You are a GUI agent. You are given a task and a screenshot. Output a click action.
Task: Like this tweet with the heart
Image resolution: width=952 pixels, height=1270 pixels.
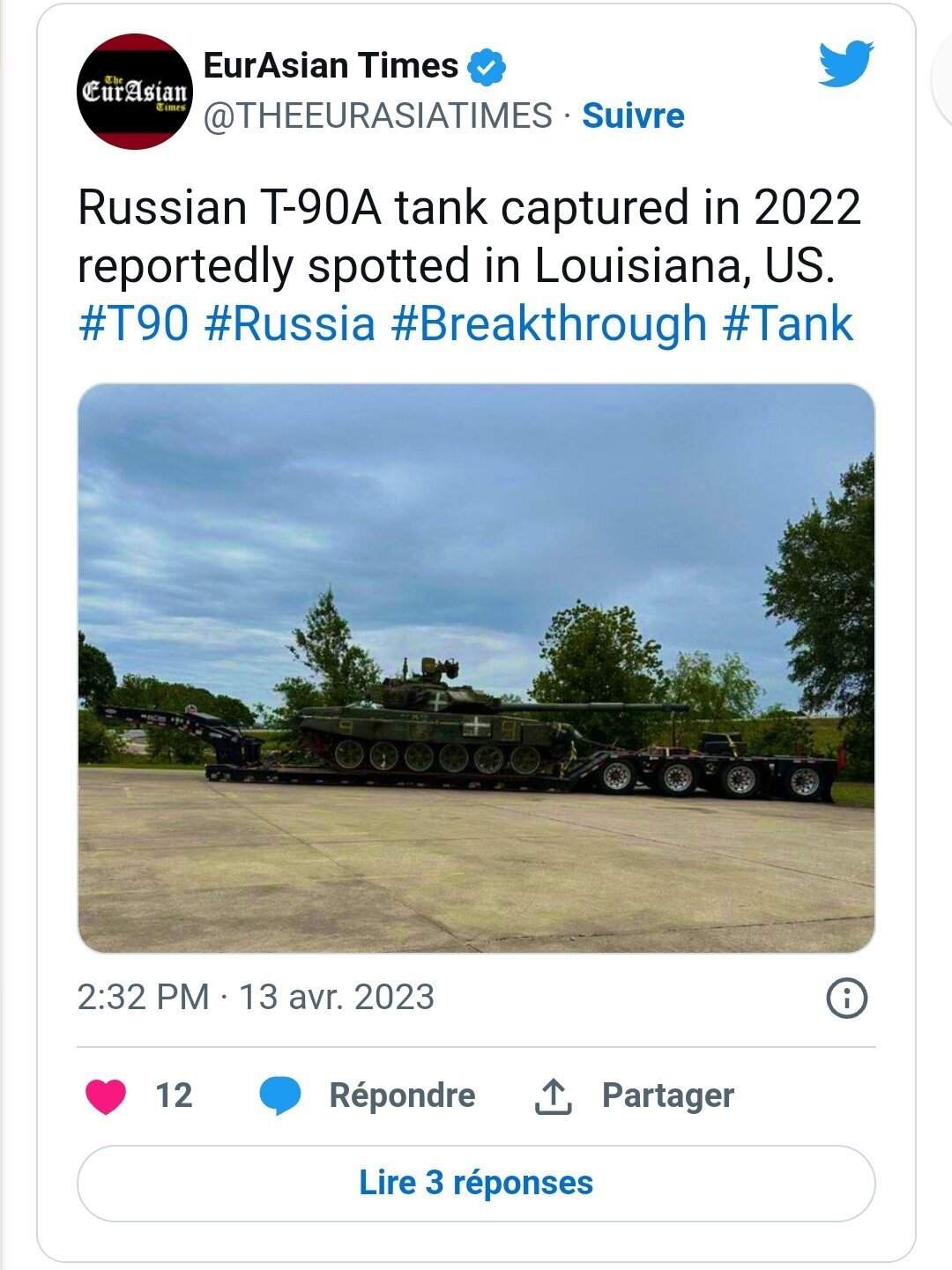(106, 1095)
